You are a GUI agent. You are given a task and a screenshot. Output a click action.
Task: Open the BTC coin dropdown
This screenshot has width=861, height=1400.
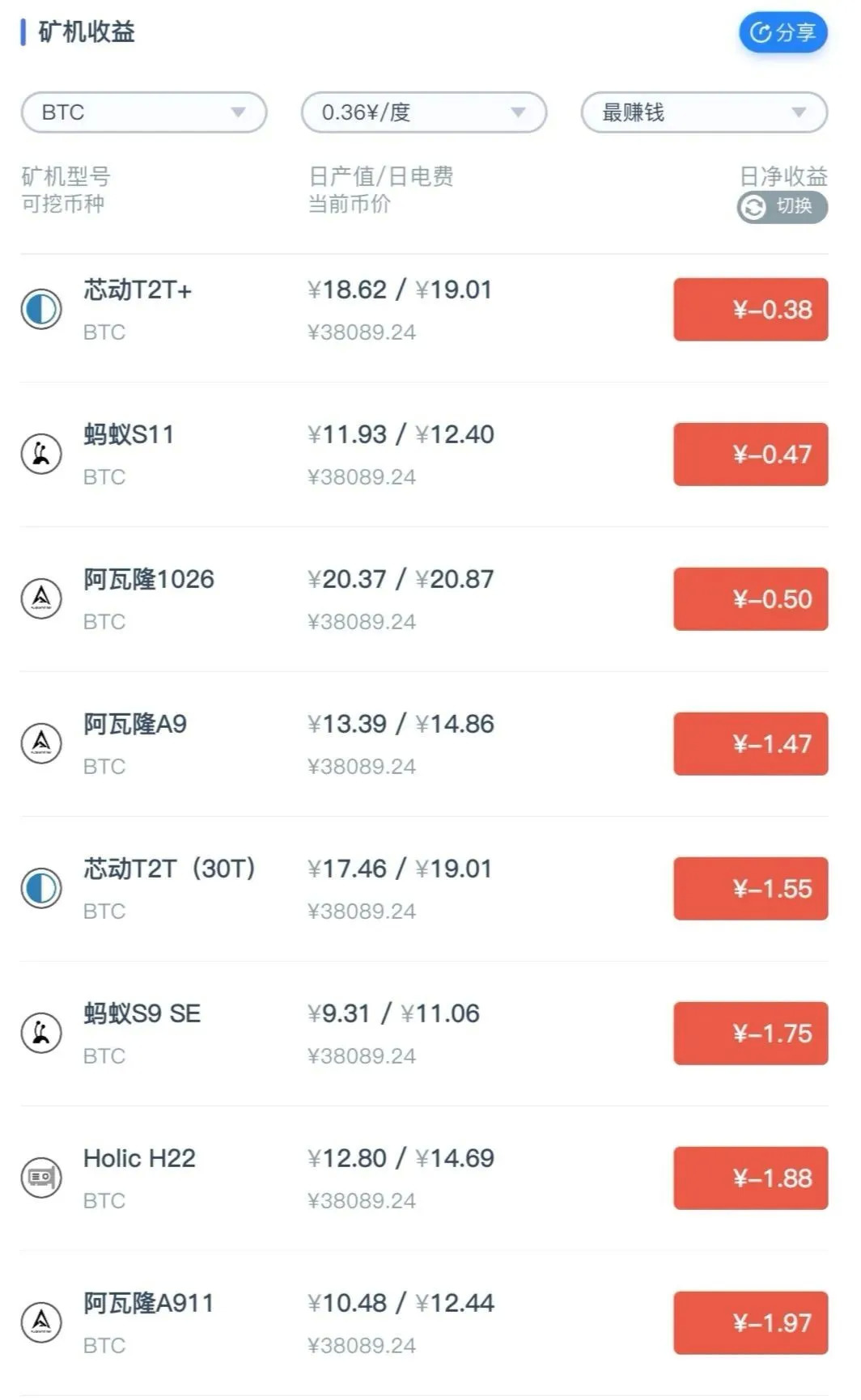coord(144,112)
